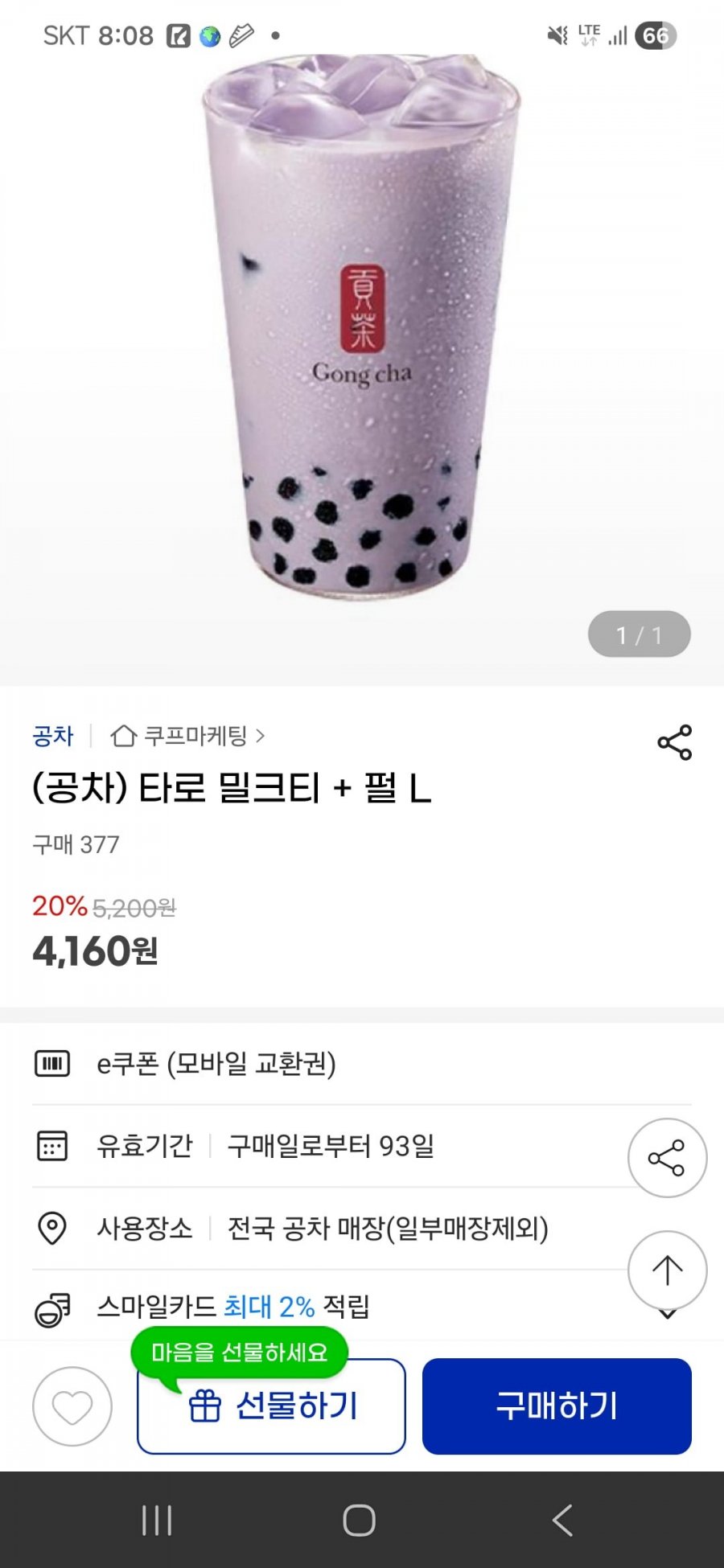
Task: Open the floating circular share button
Action: click(x=667, y=1158)
